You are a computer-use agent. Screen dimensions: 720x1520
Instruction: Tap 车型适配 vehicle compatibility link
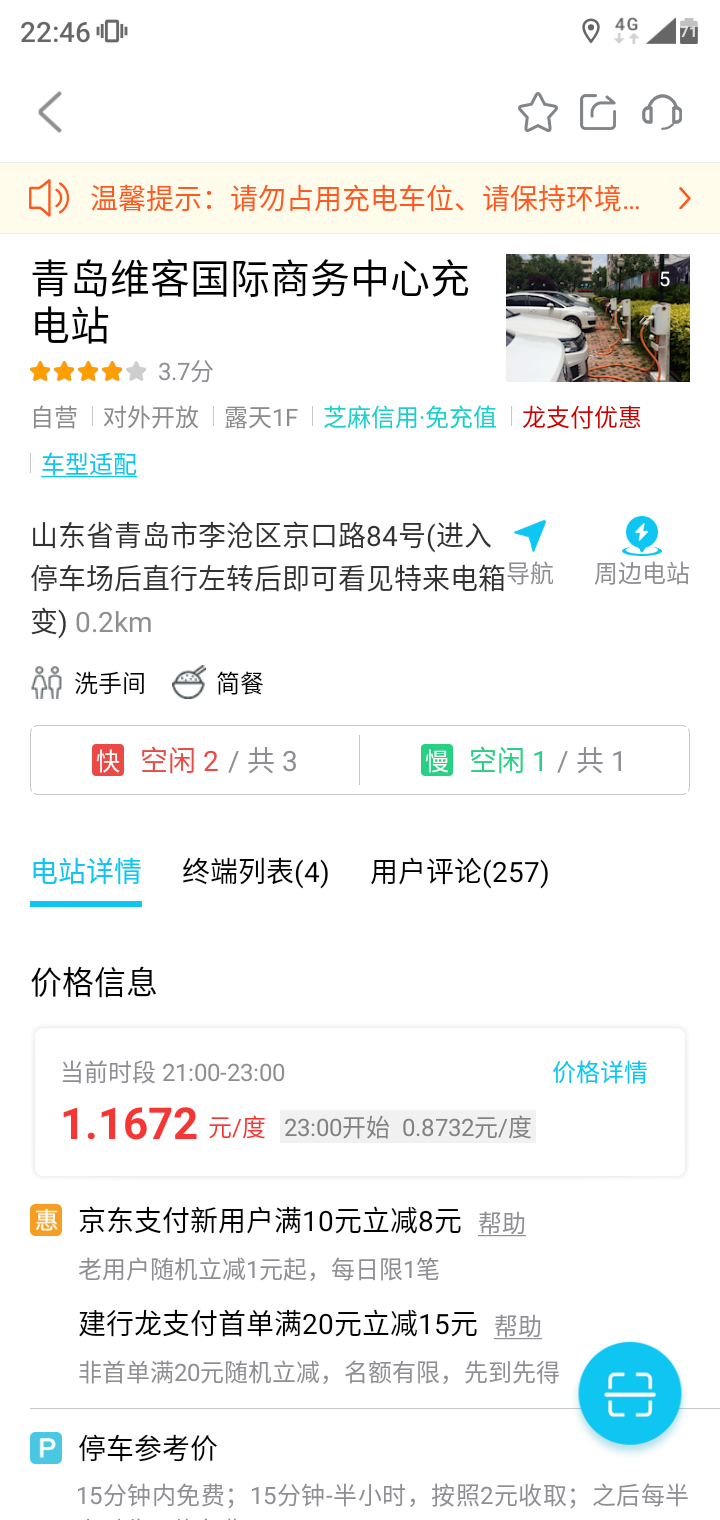click(x=88, y=464)
